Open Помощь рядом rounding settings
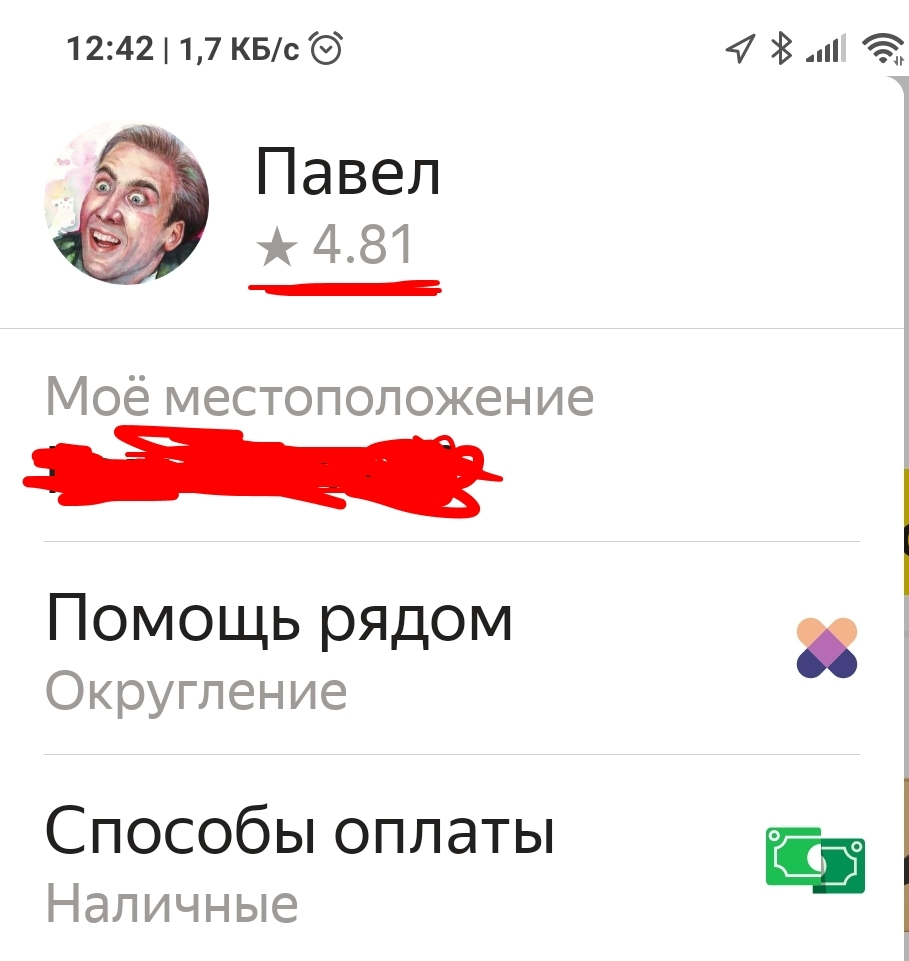 450,648
